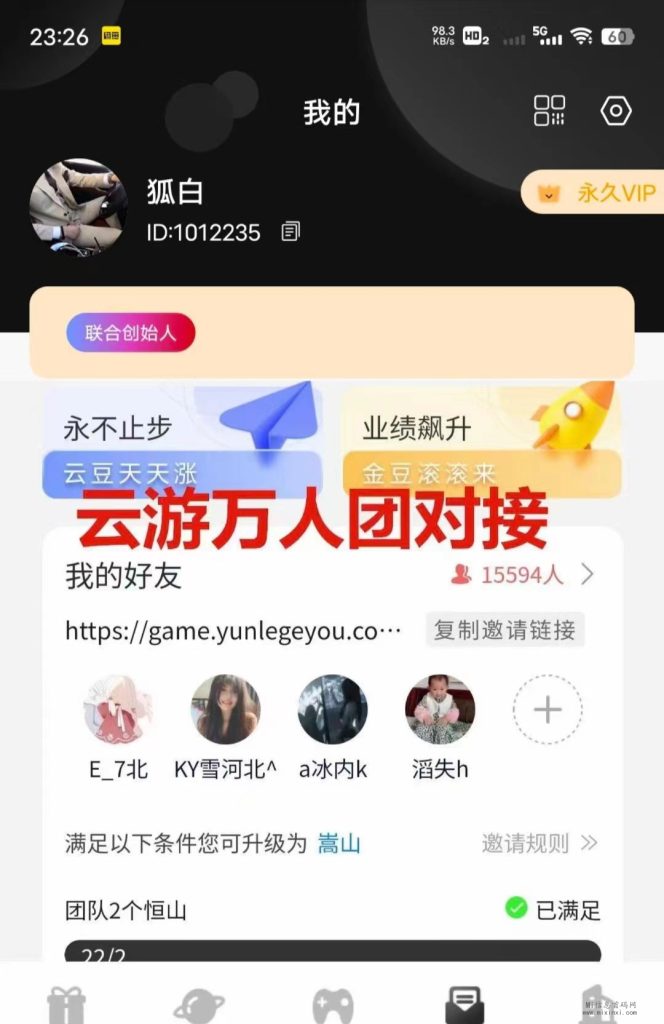Screen dimensions: 664x1024
Task: Open friend a冰内k's avatar
Action: point(332,709)
